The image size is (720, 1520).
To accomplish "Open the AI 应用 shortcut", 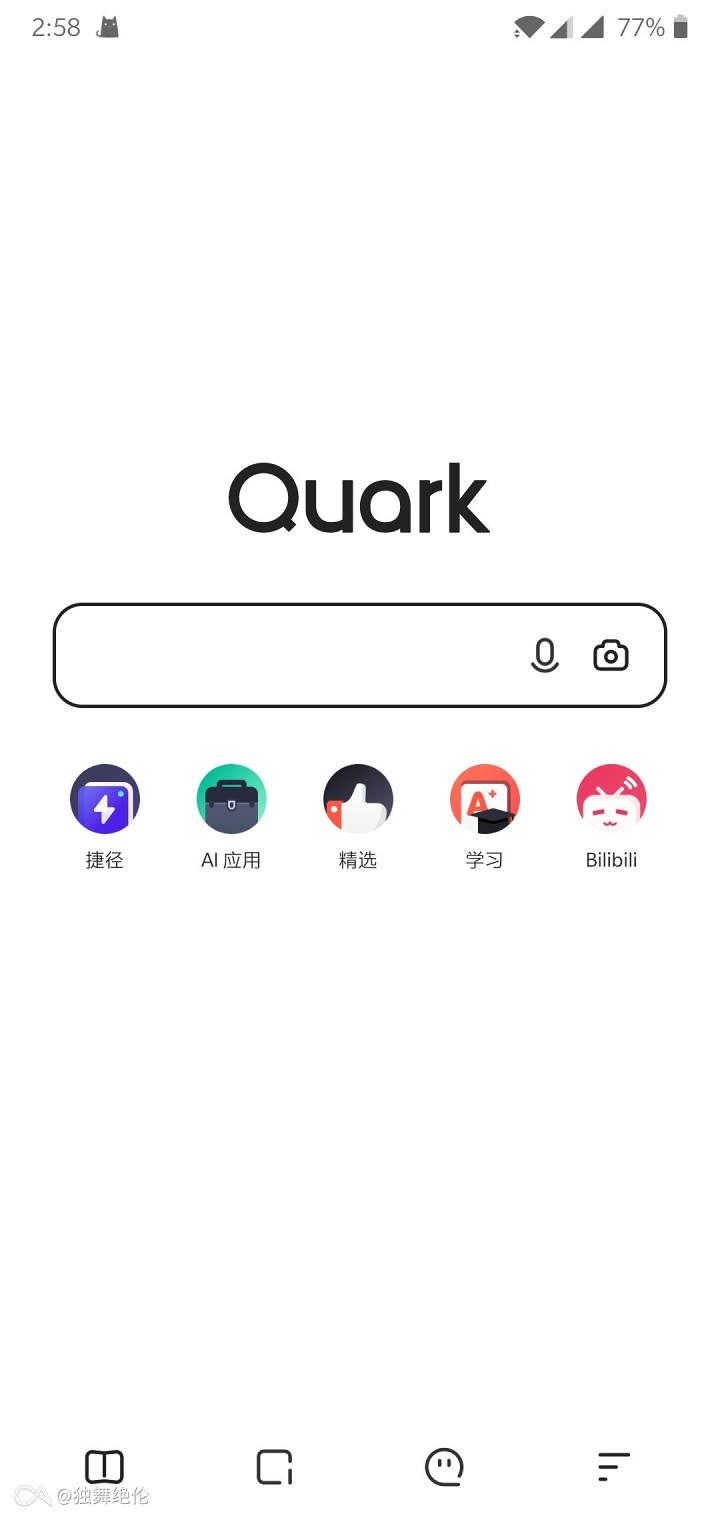I will click(231, 799).
